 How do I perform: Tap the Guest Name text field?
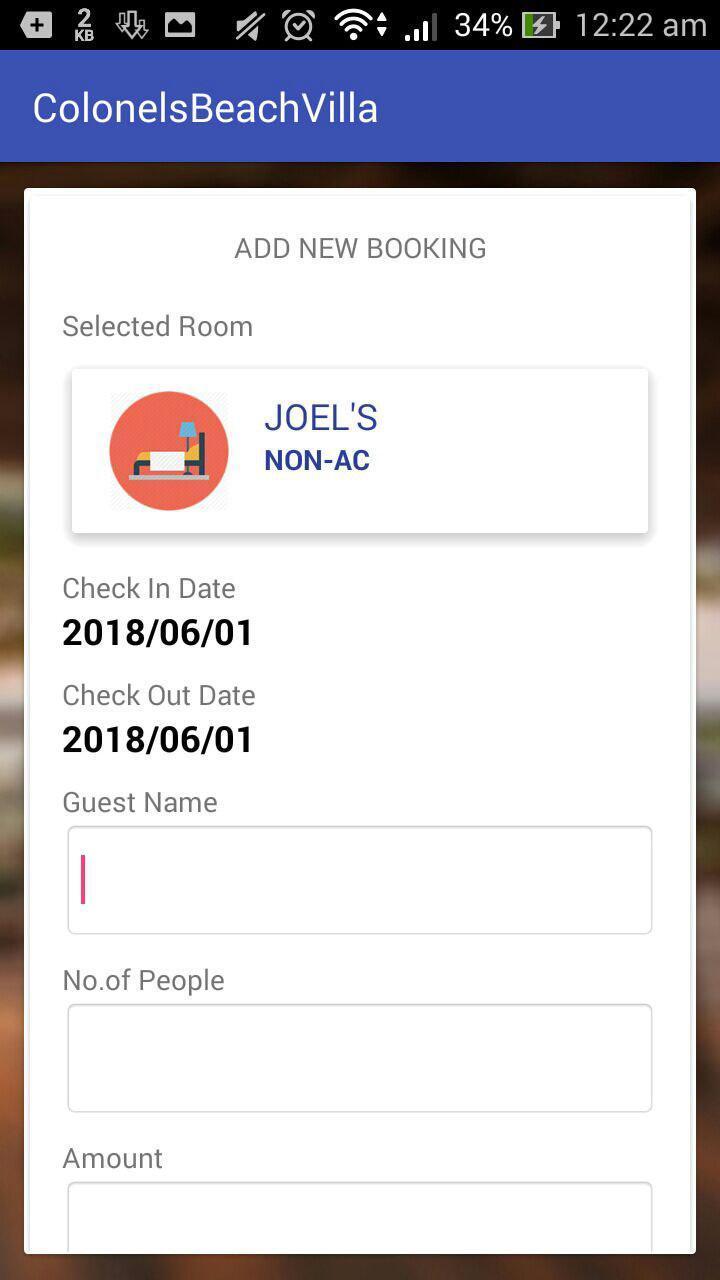(x=360, y=880)
